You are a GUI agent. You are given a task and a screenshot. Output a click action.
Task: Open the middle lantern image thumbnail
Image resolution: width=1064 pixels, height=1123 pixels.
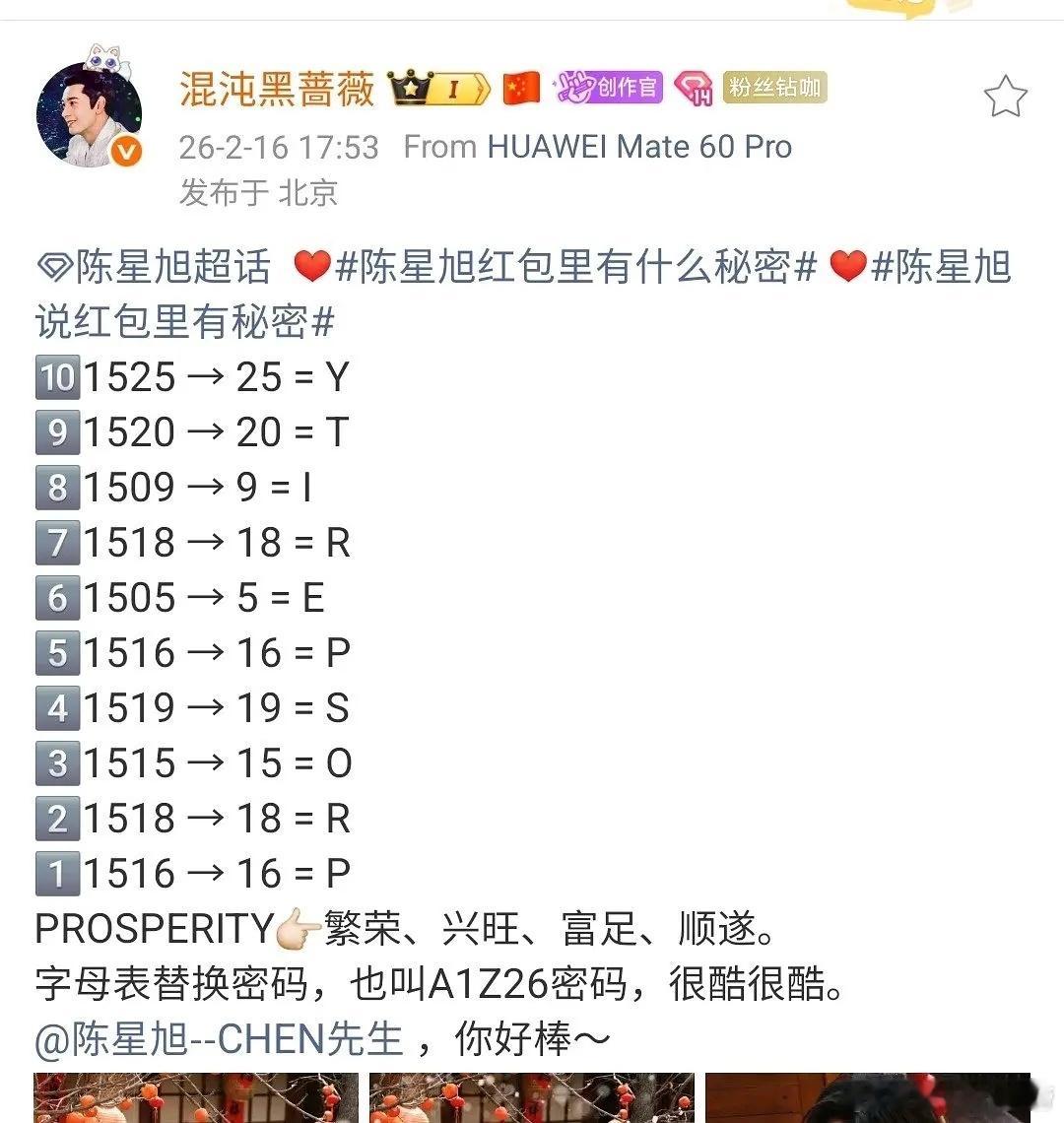[x=532, y=1098]
